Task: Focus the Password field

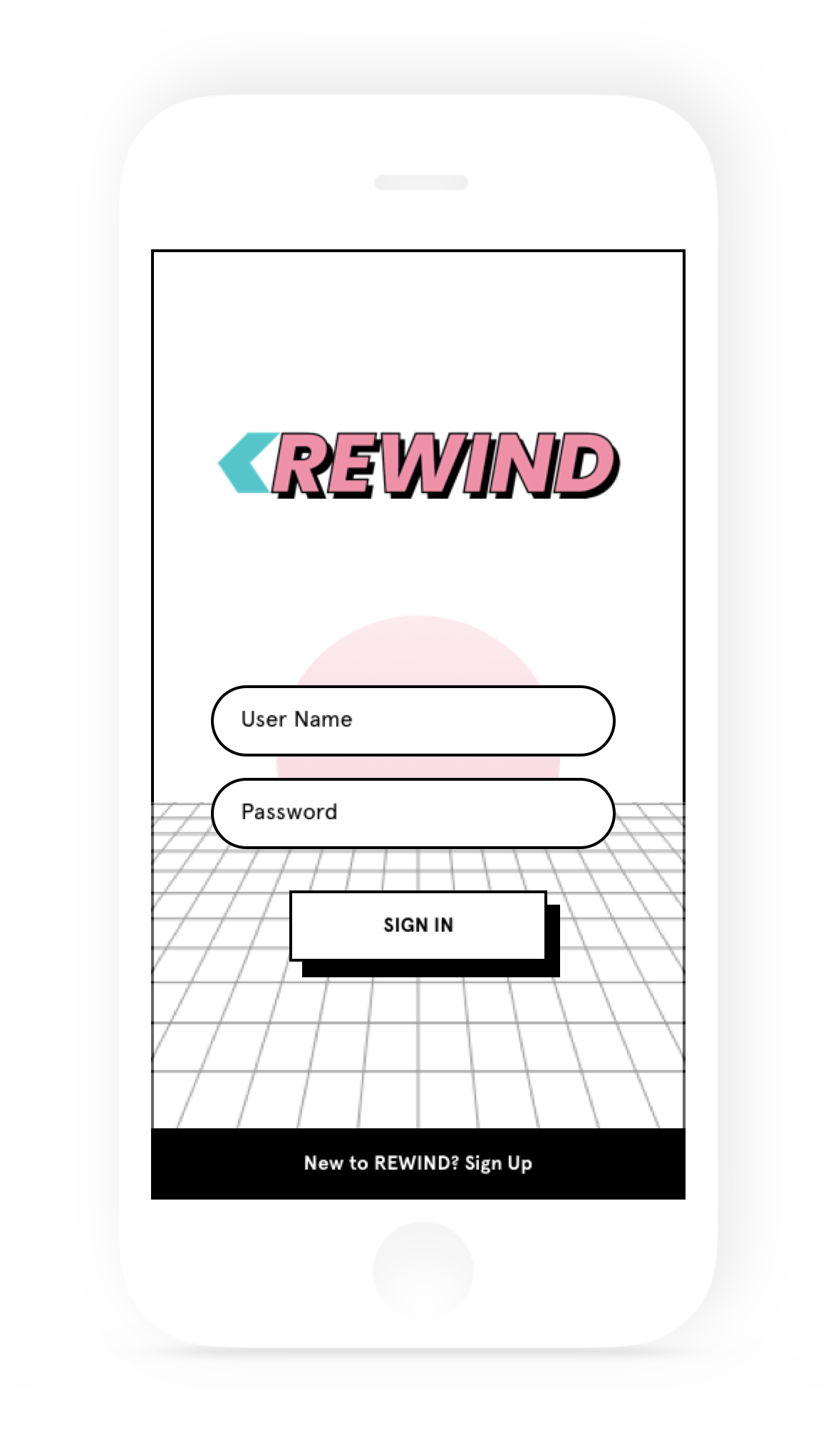Action: coord(413,813)
